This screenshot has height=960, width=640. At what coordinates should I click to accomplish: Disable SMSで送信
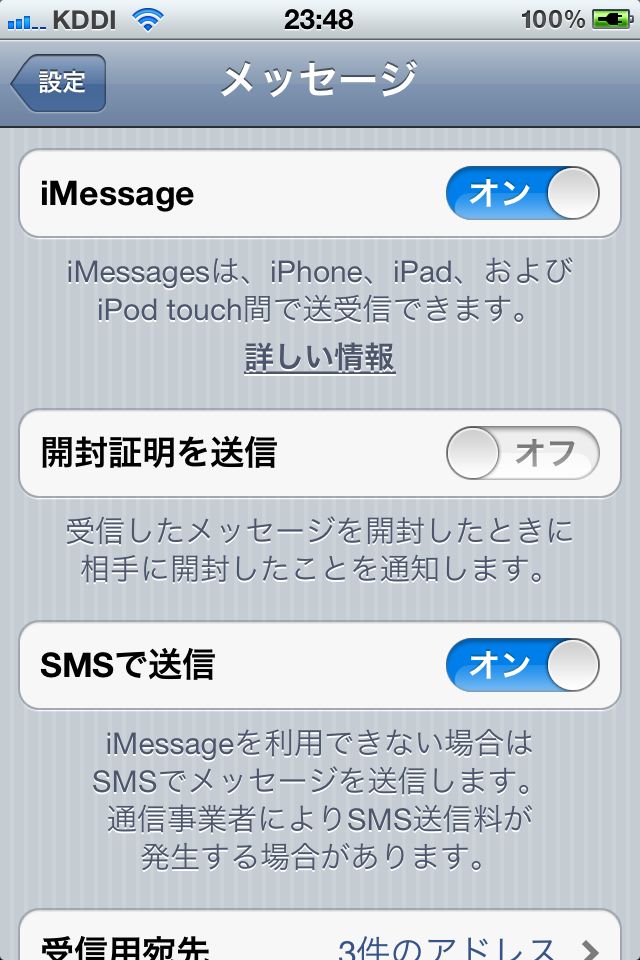click(x=522, y=665)
